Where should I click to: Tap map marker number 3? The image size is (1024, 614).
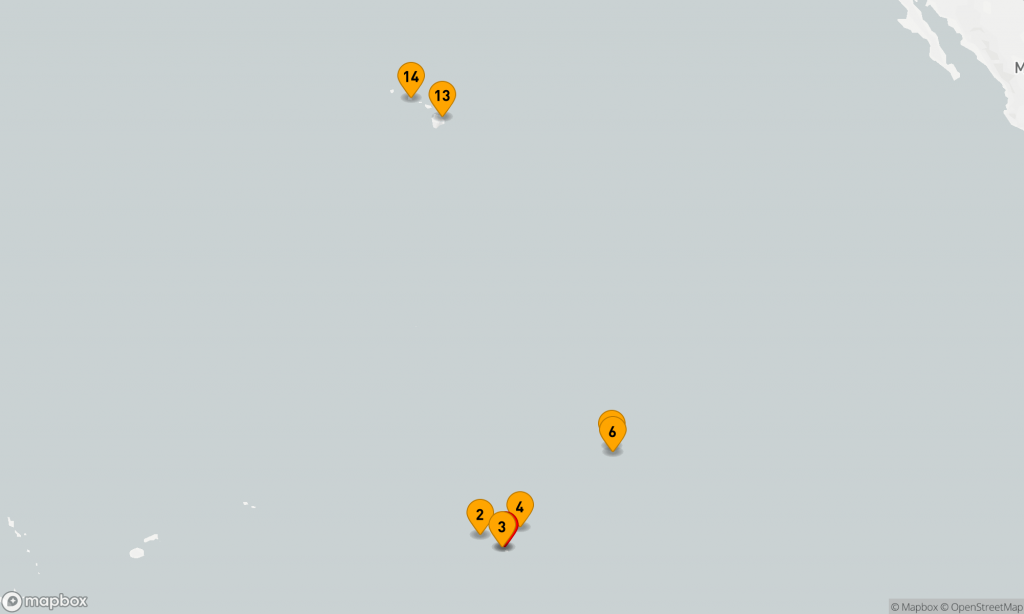[501, 526]
